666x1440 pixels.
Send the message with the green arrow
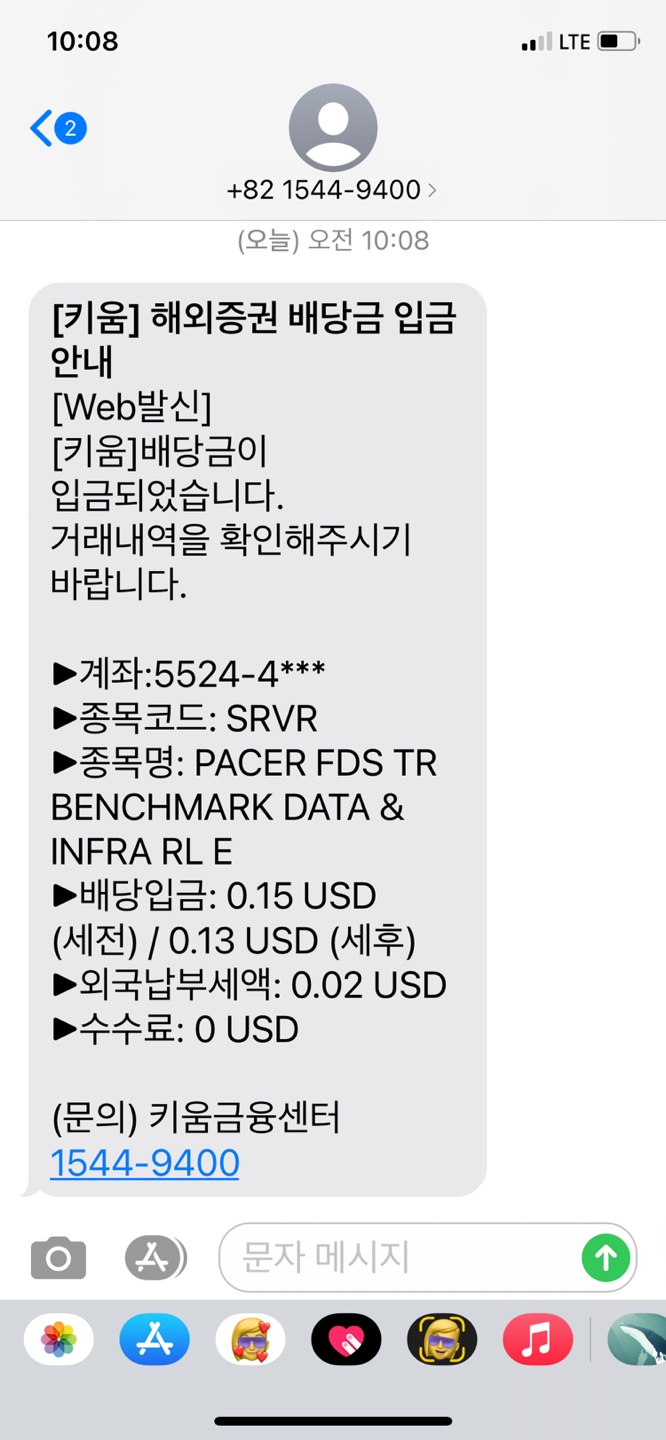coord(605,1258)
